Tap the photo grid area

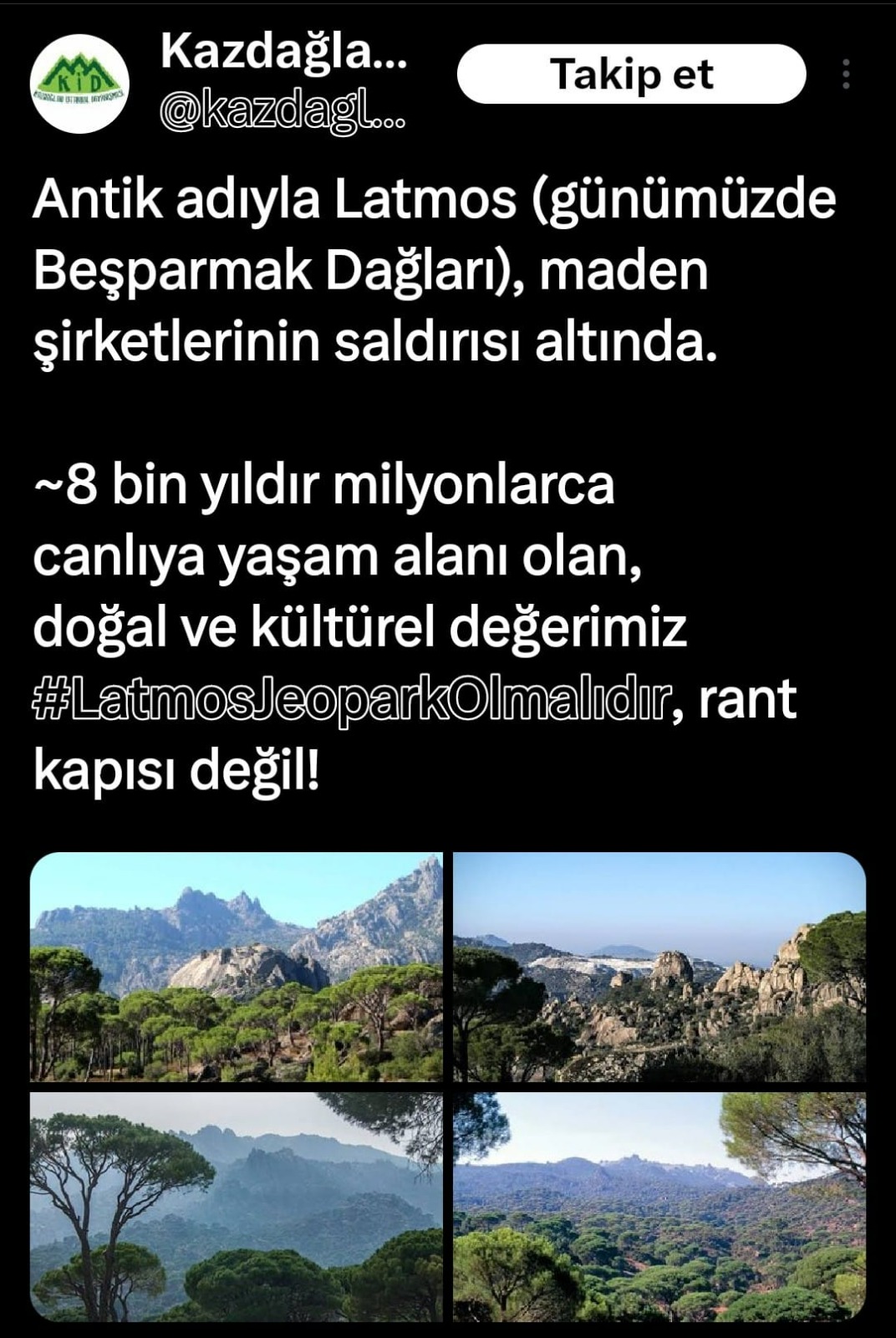(x=448, y=1087)
